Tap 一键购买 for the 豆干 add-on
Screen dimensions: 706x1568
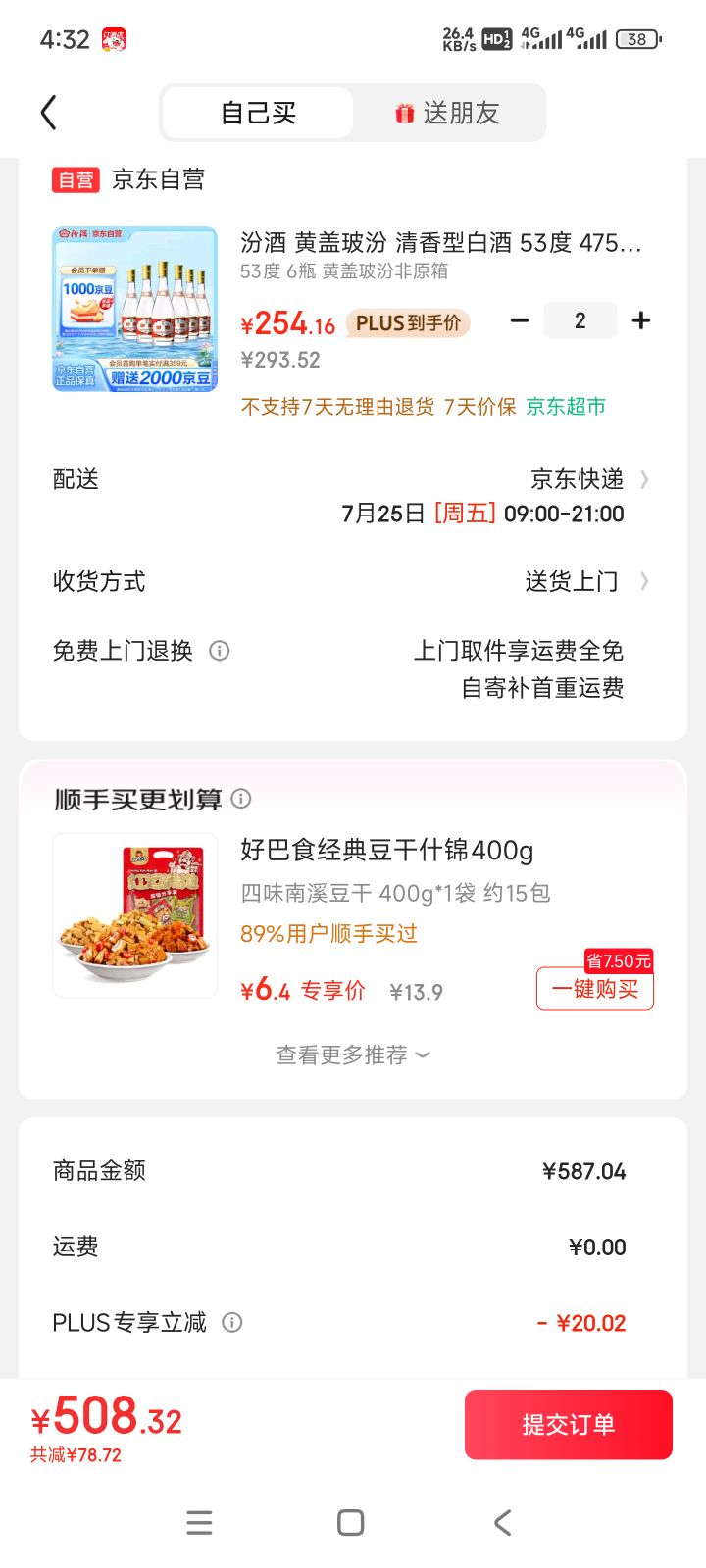(x=594, y=989)
